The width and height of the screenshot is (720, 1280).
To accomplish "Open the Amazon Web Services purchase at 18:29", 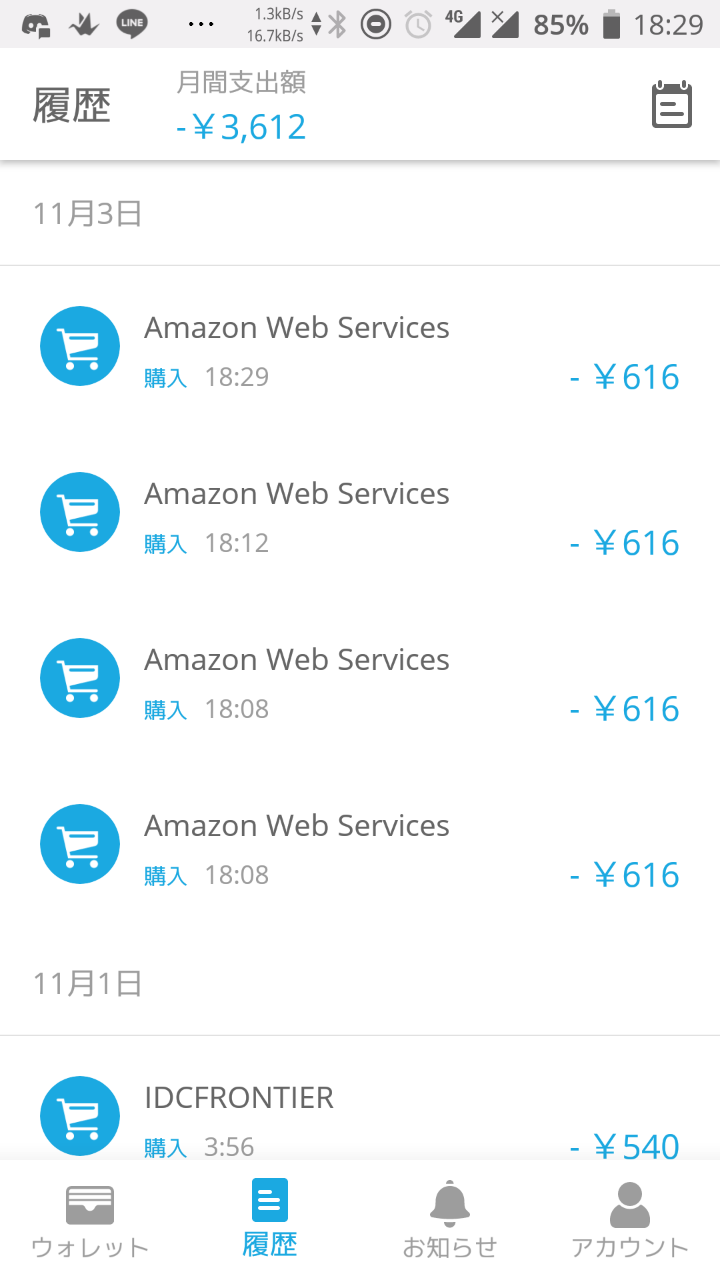I will [x=360, y=349].
